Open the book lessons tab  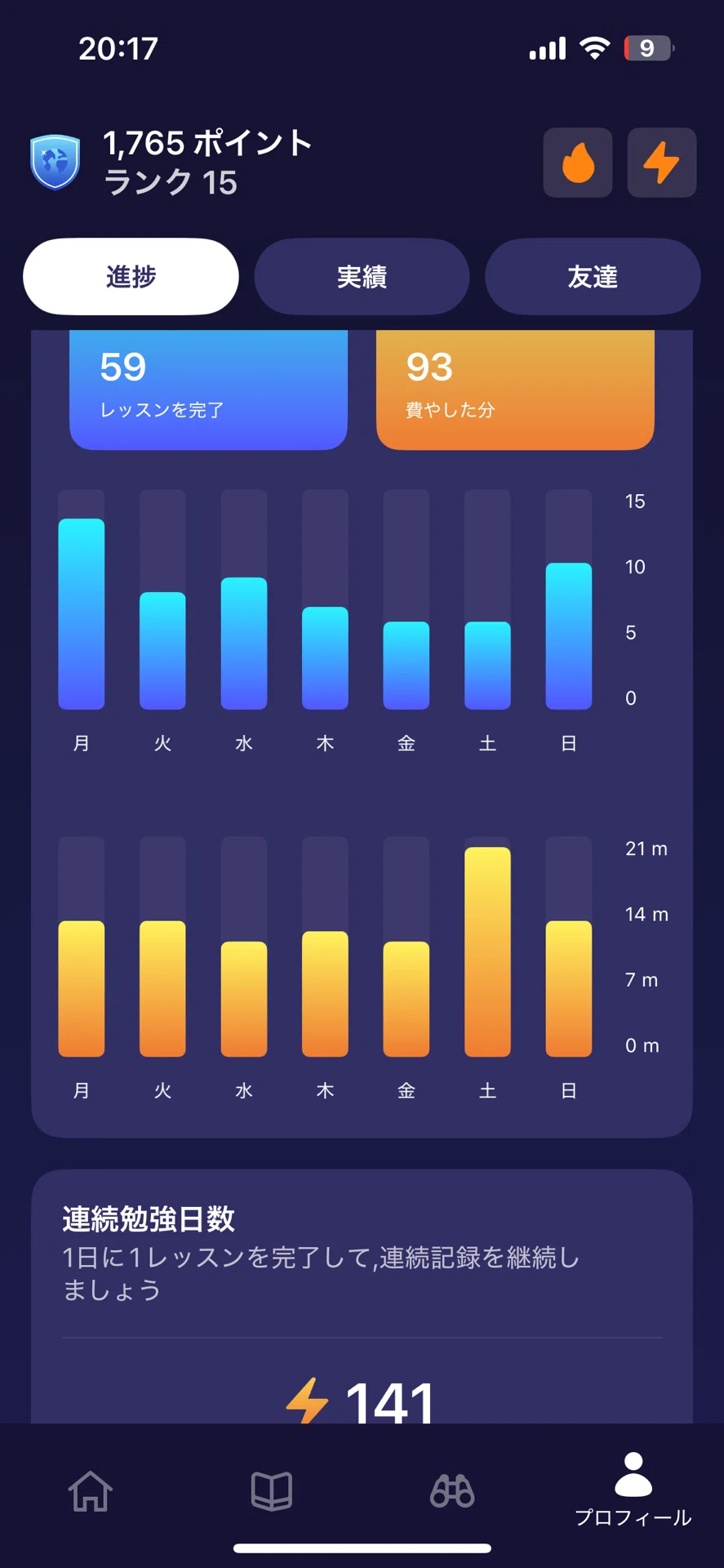click(x=272, y=1491)
